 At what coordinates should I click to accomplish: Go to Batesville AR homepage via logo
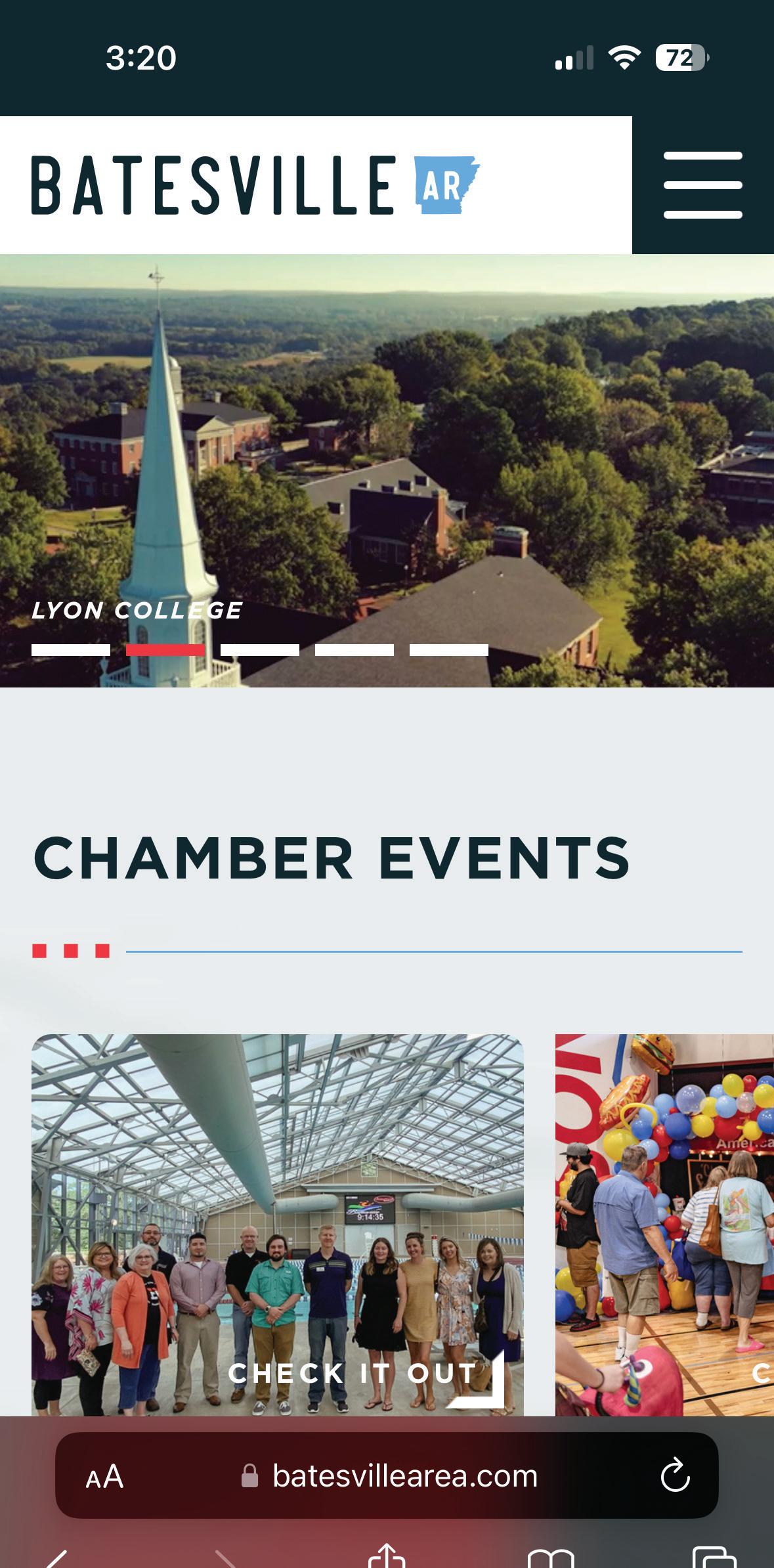(x=255, y=185)
